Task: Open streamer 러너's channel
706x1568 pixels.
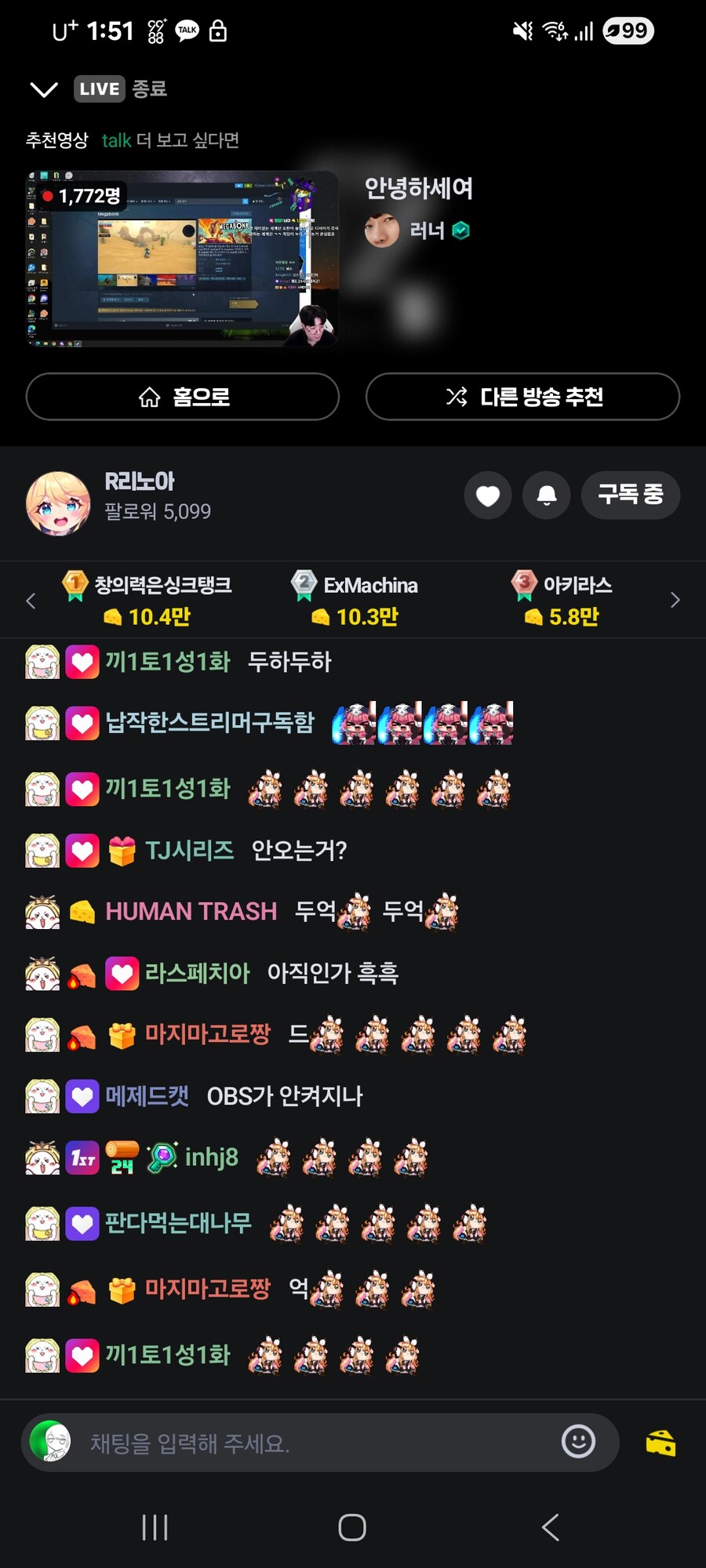Action: coord(428,231)
